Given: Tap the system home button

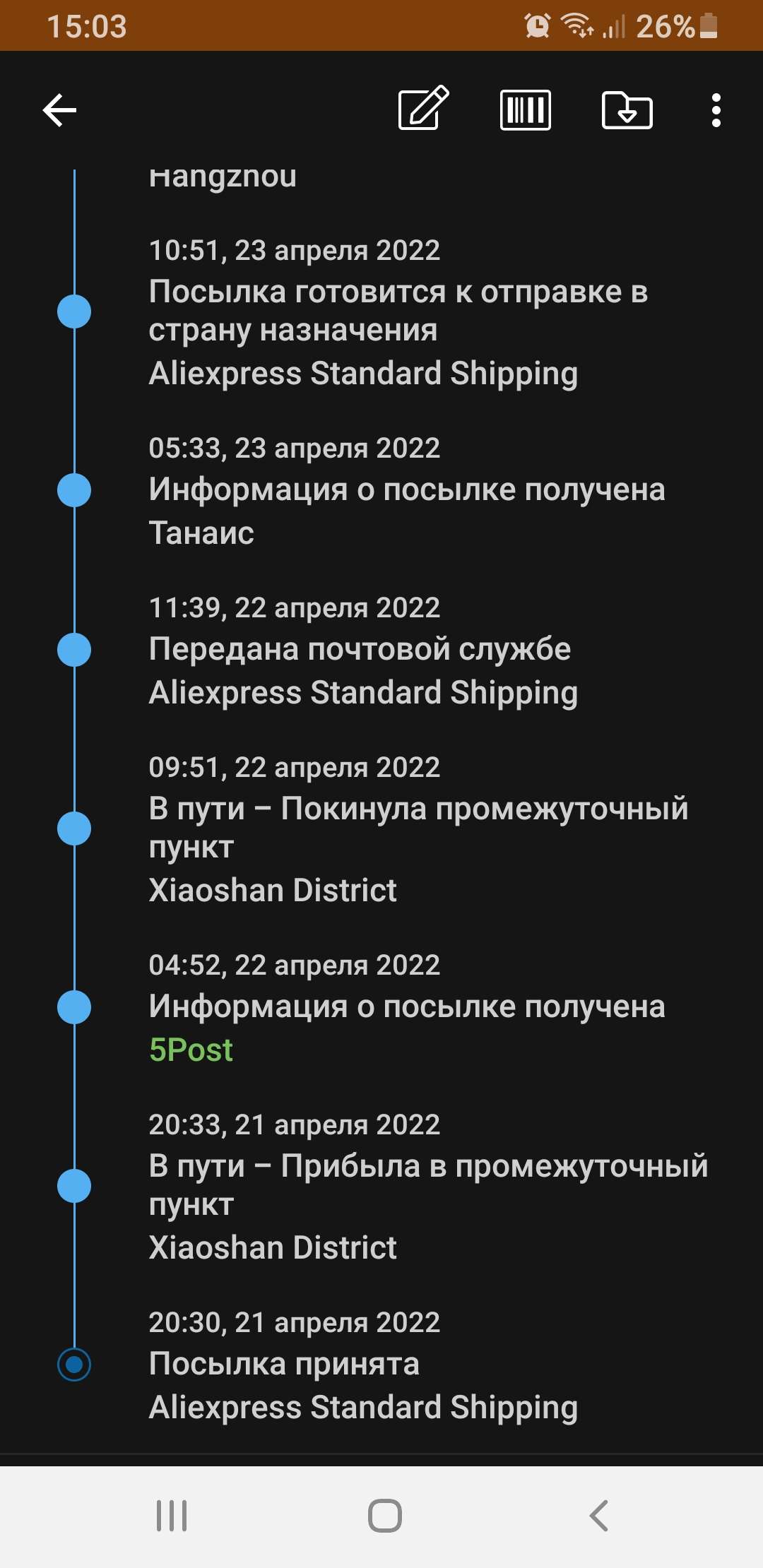Looking at the screenshot, I should click(x=384, y=1516).
